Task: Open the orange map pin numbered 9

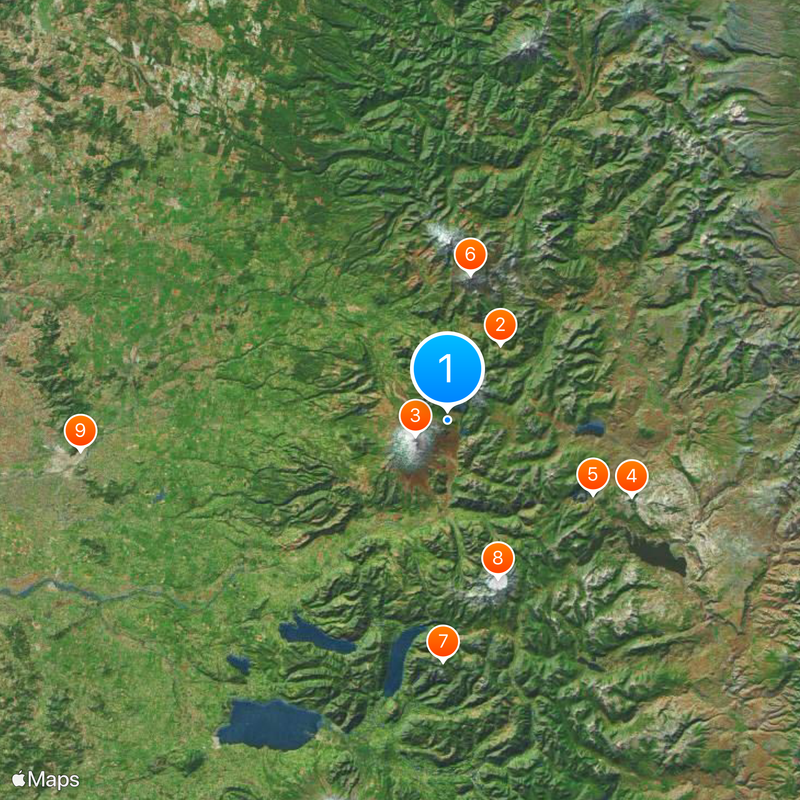Action: [80, 431]
